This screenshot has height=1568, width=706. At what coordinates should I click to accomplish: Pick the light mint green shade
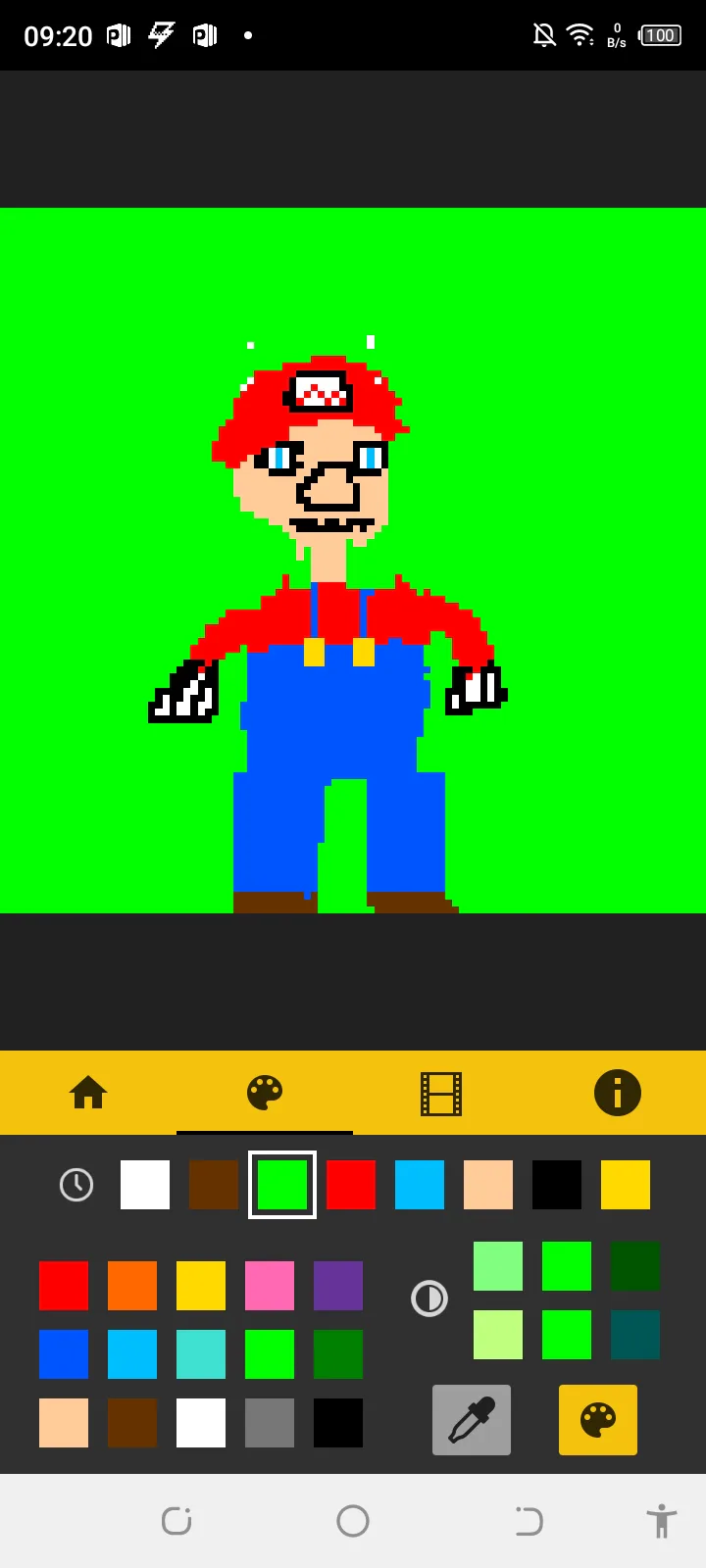(x=498, y=1266)
